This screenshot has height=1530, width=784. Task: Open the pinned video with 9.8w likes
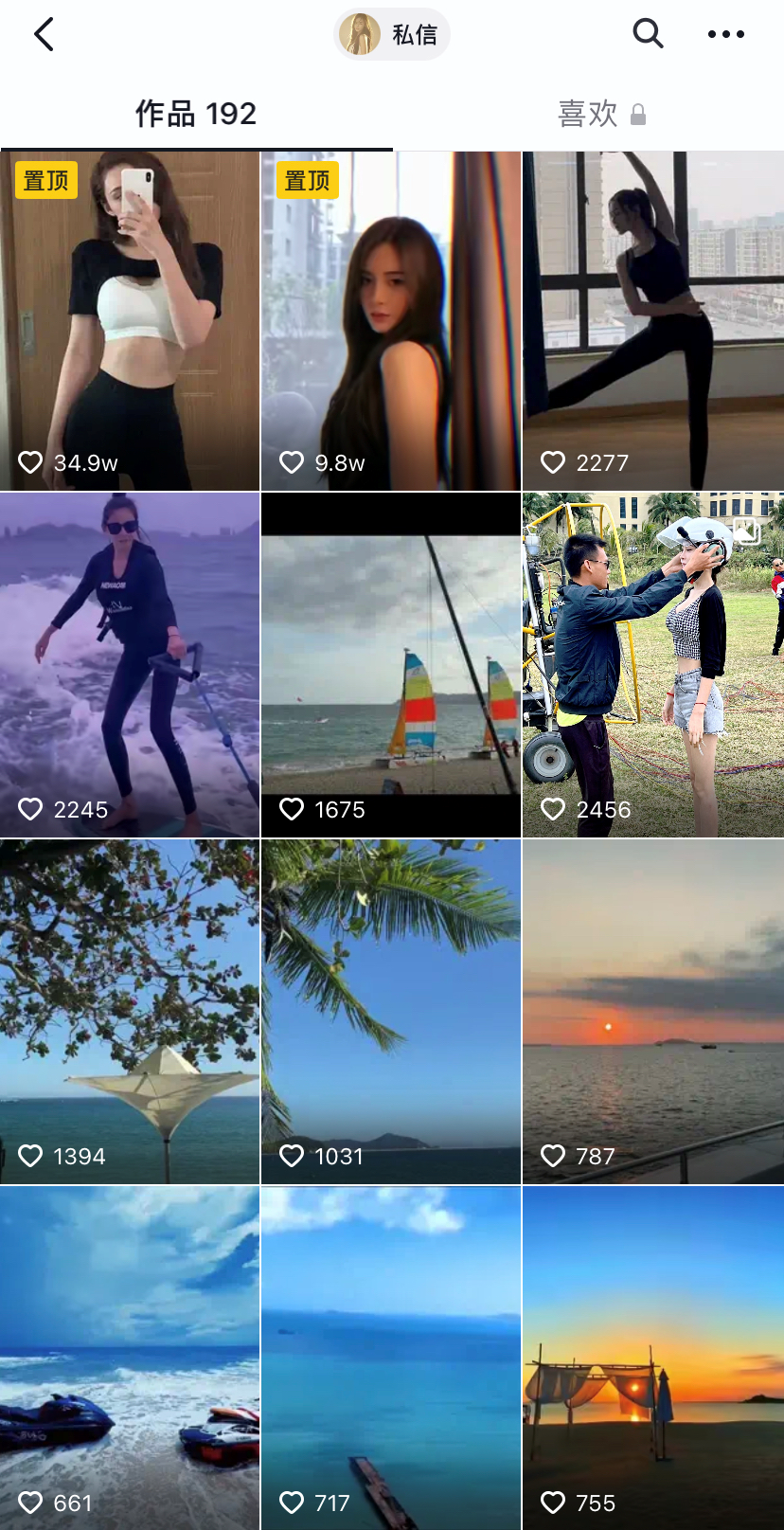391,320
